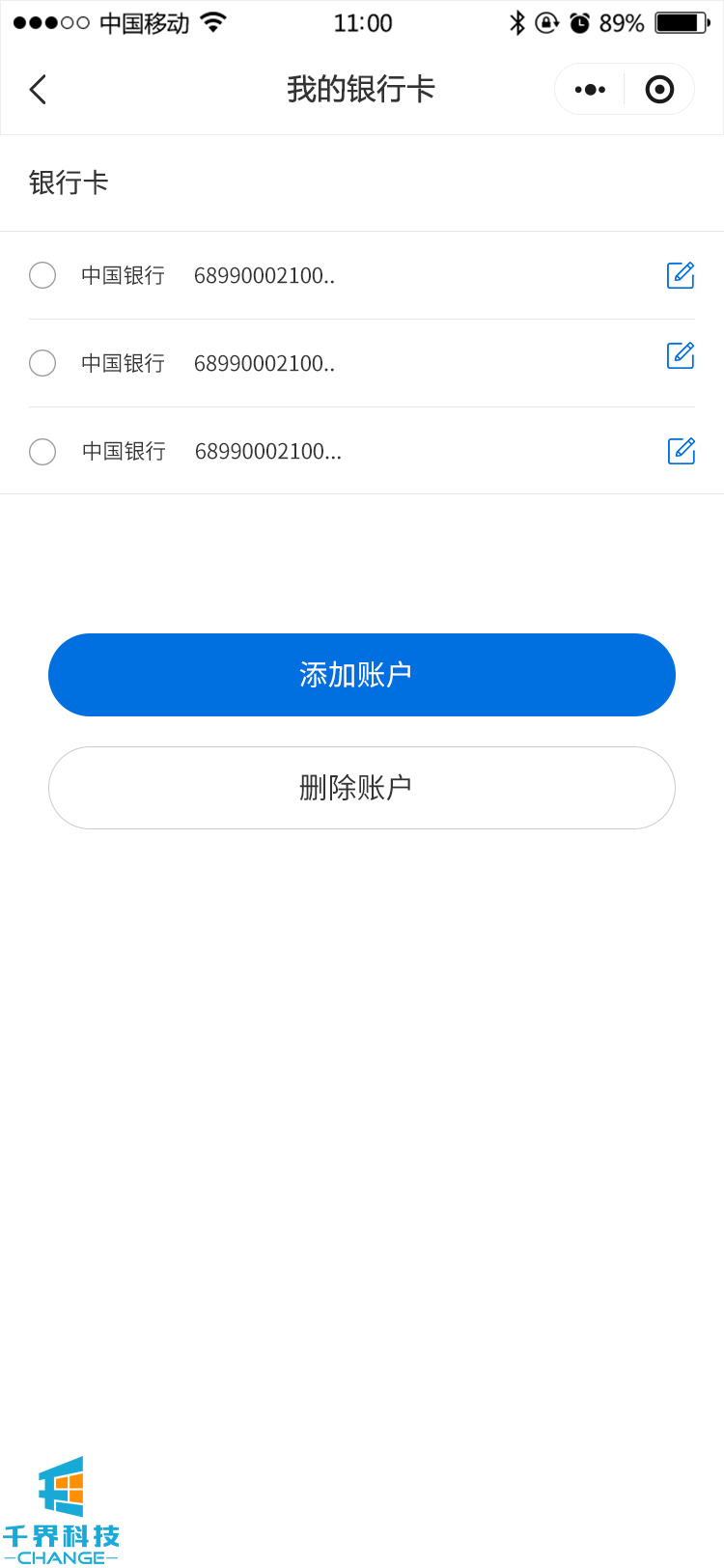724x1568 pixels.
Task: Close the mini-program with the circle button
Action: pyautogui.click(x=659, y=90)
